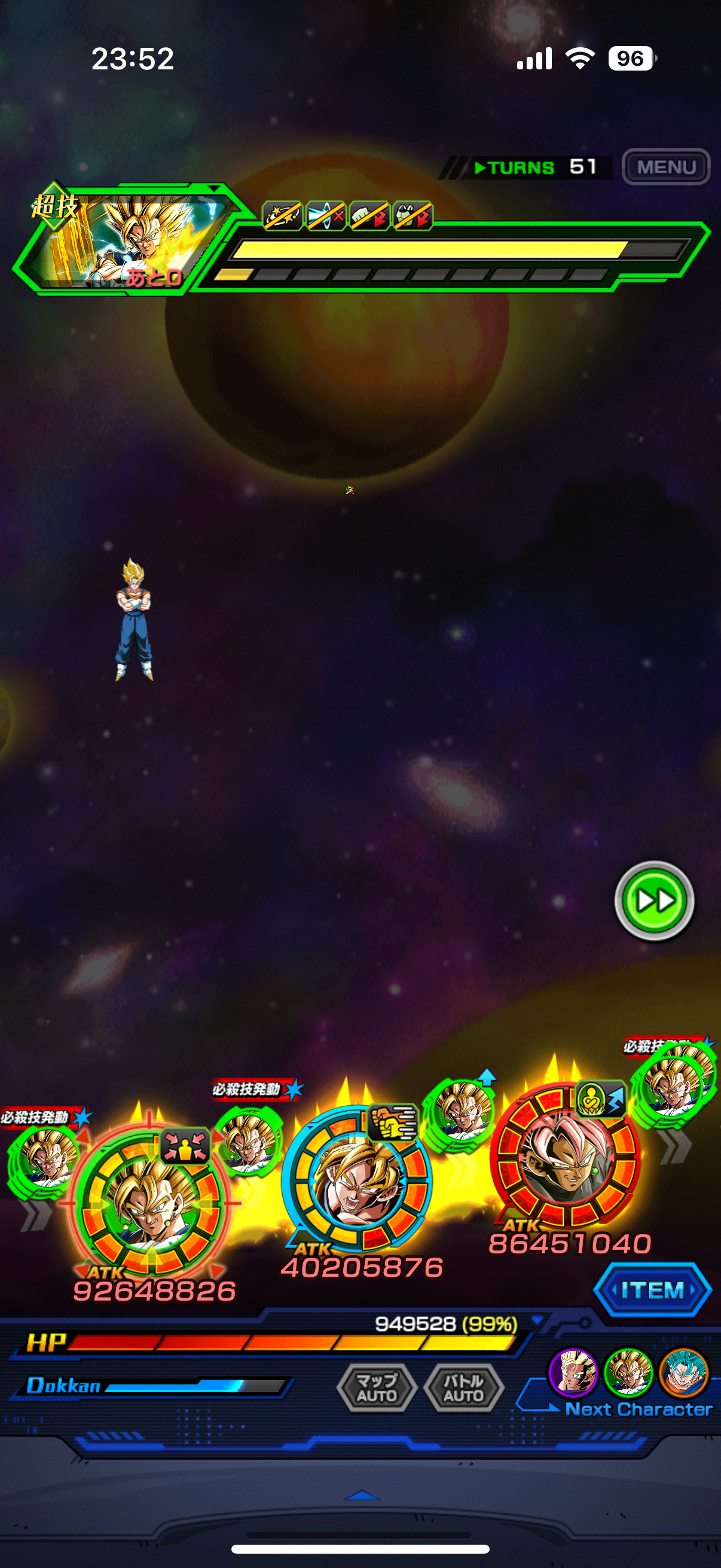The width and height of the screenshot is (721, 1568).
Task: Toggle the バトル AUTO button
Action: pos(464,1388)
